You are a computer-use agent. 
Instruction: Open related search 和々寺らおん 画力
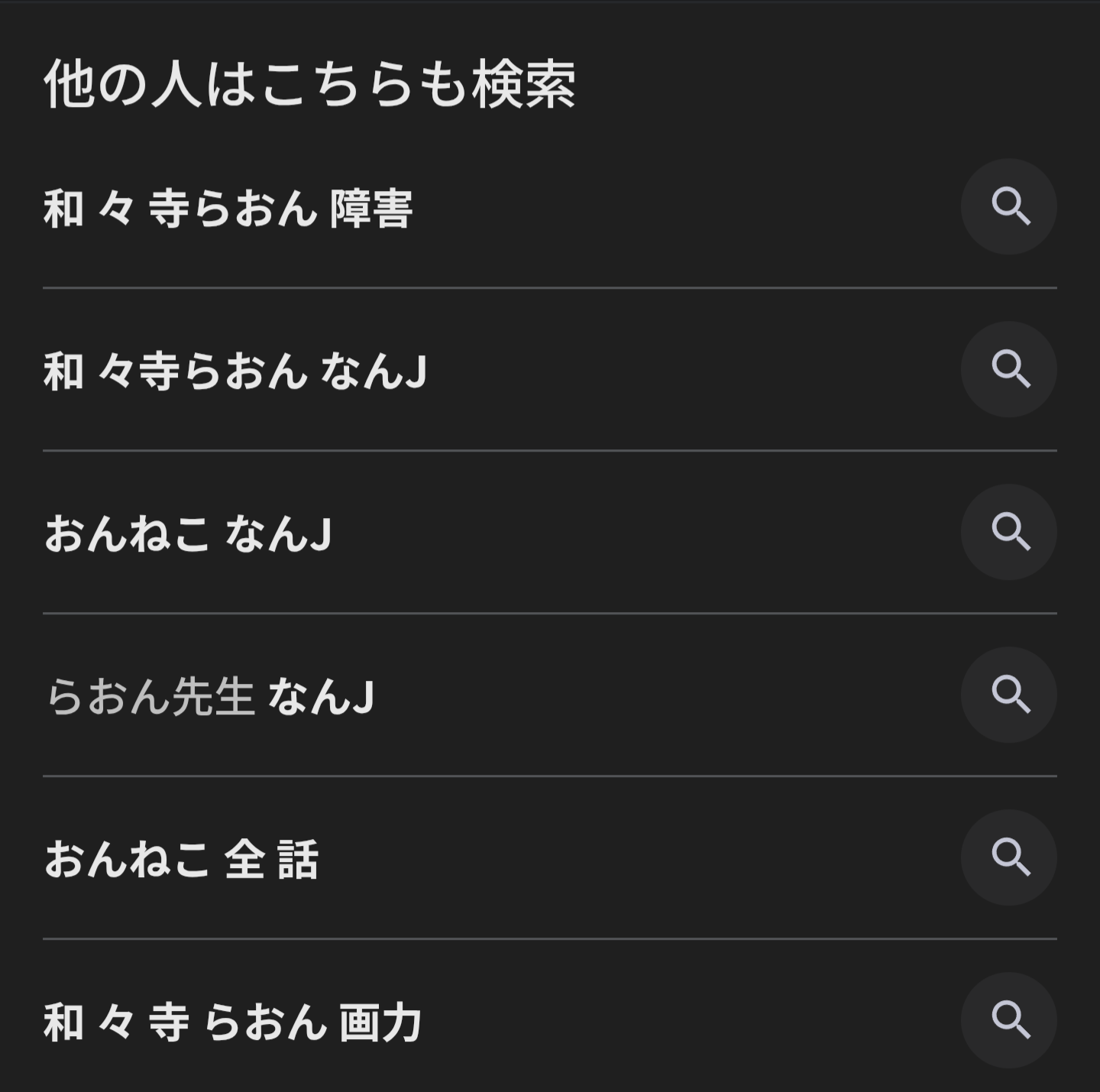point(232,1022)
